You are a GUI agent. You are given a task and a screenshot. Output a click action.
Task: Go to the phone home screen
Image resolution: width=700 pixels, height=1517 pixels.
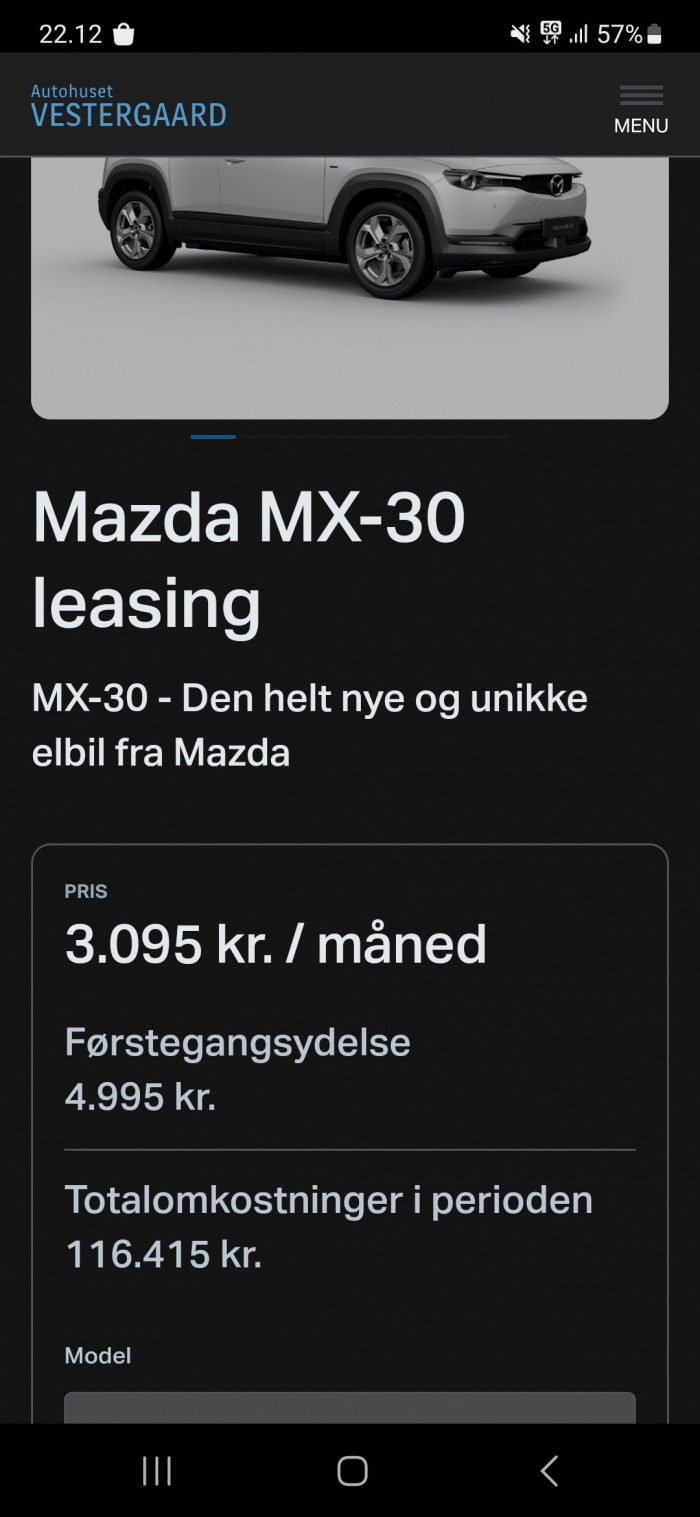click(352, 1470)
